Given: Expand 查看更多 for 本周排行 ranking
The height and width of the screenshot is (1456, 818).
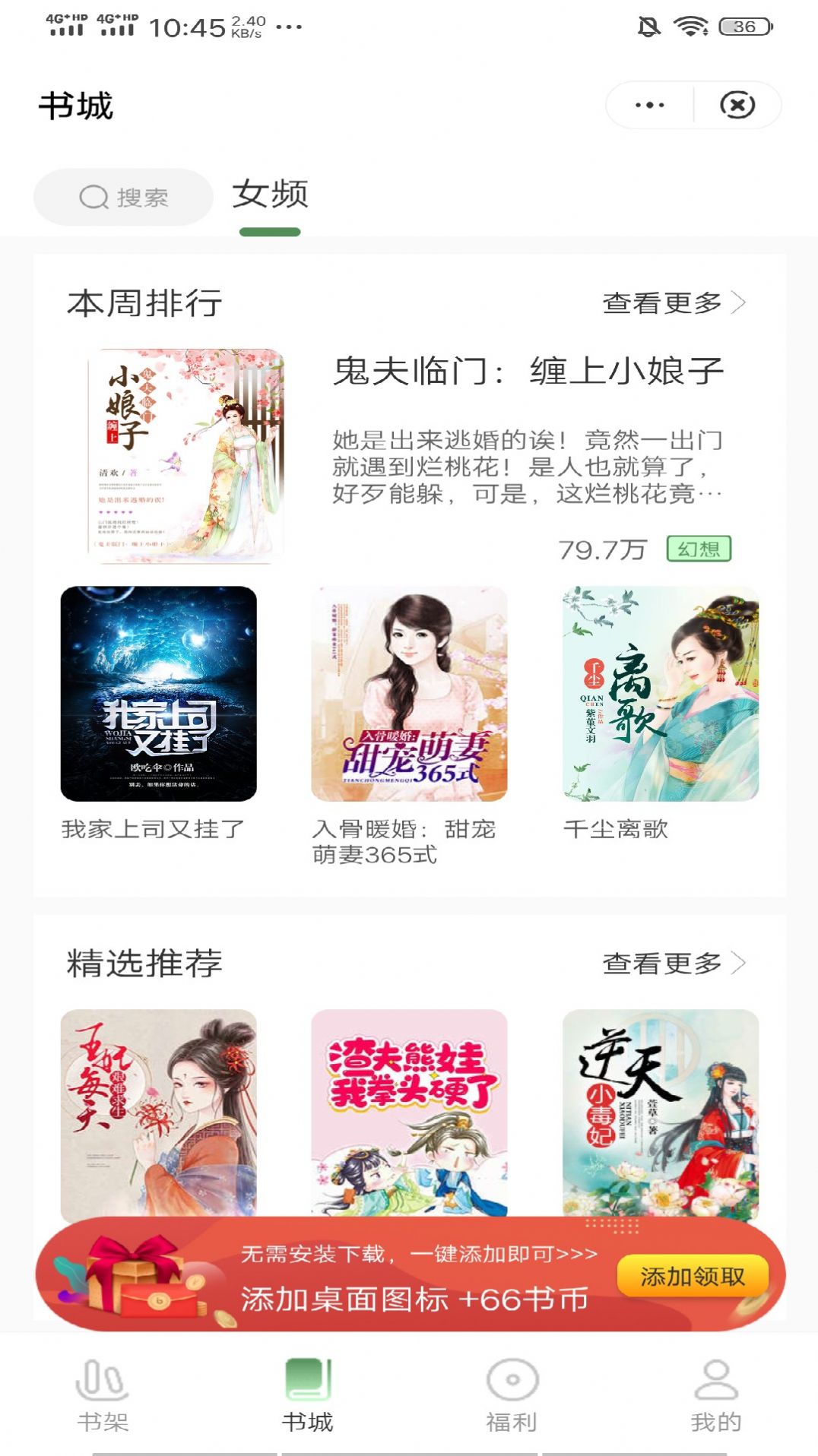Looking at the screenshot, I should (672, 302).
